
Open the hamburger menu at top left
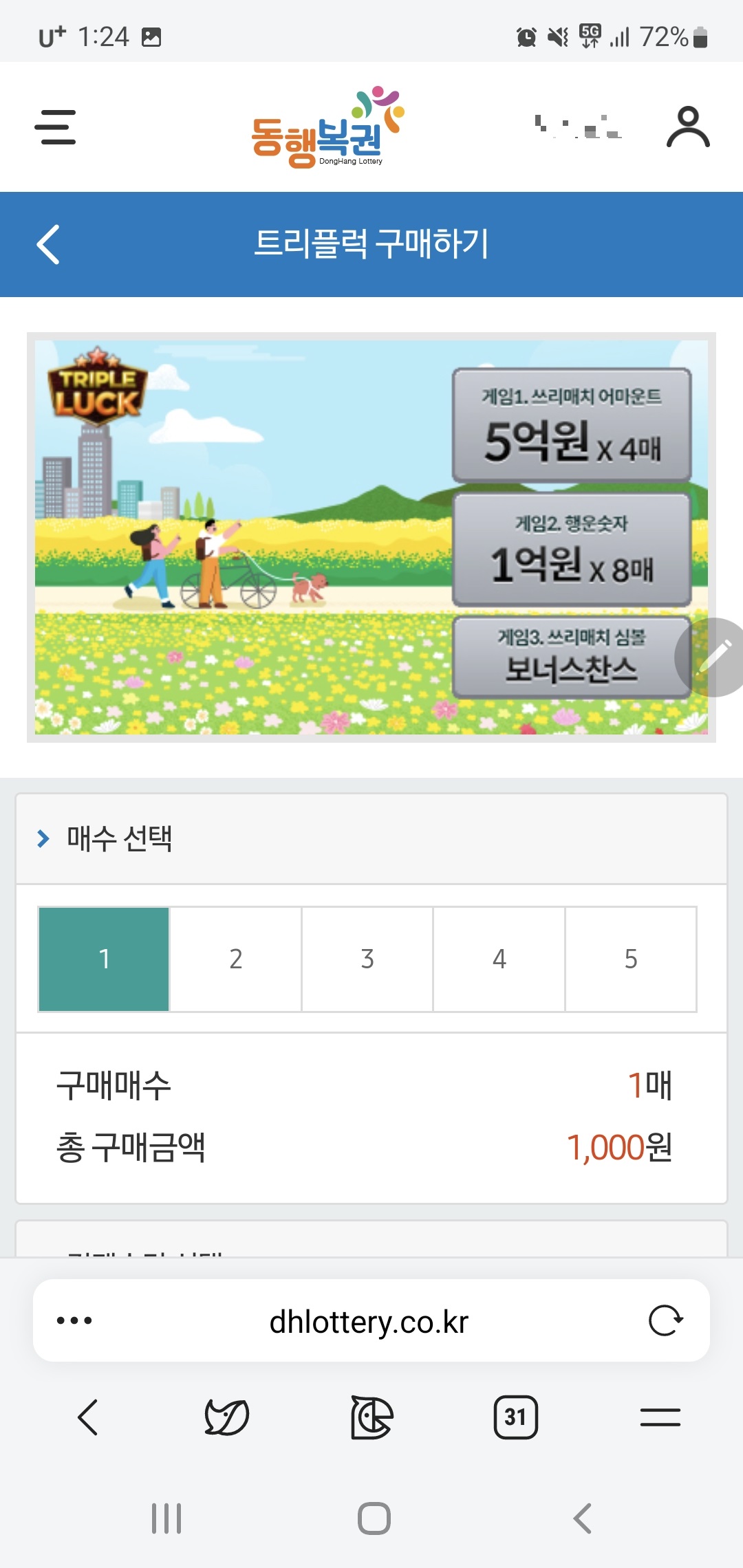[x=56, y=128]
